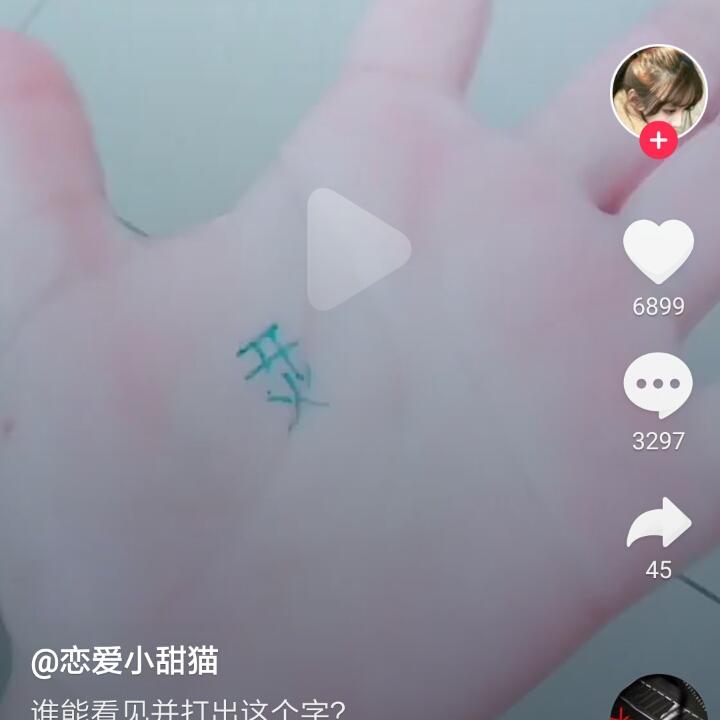
Task: Like this video with the heart
Action: click(x=658, y=251)
